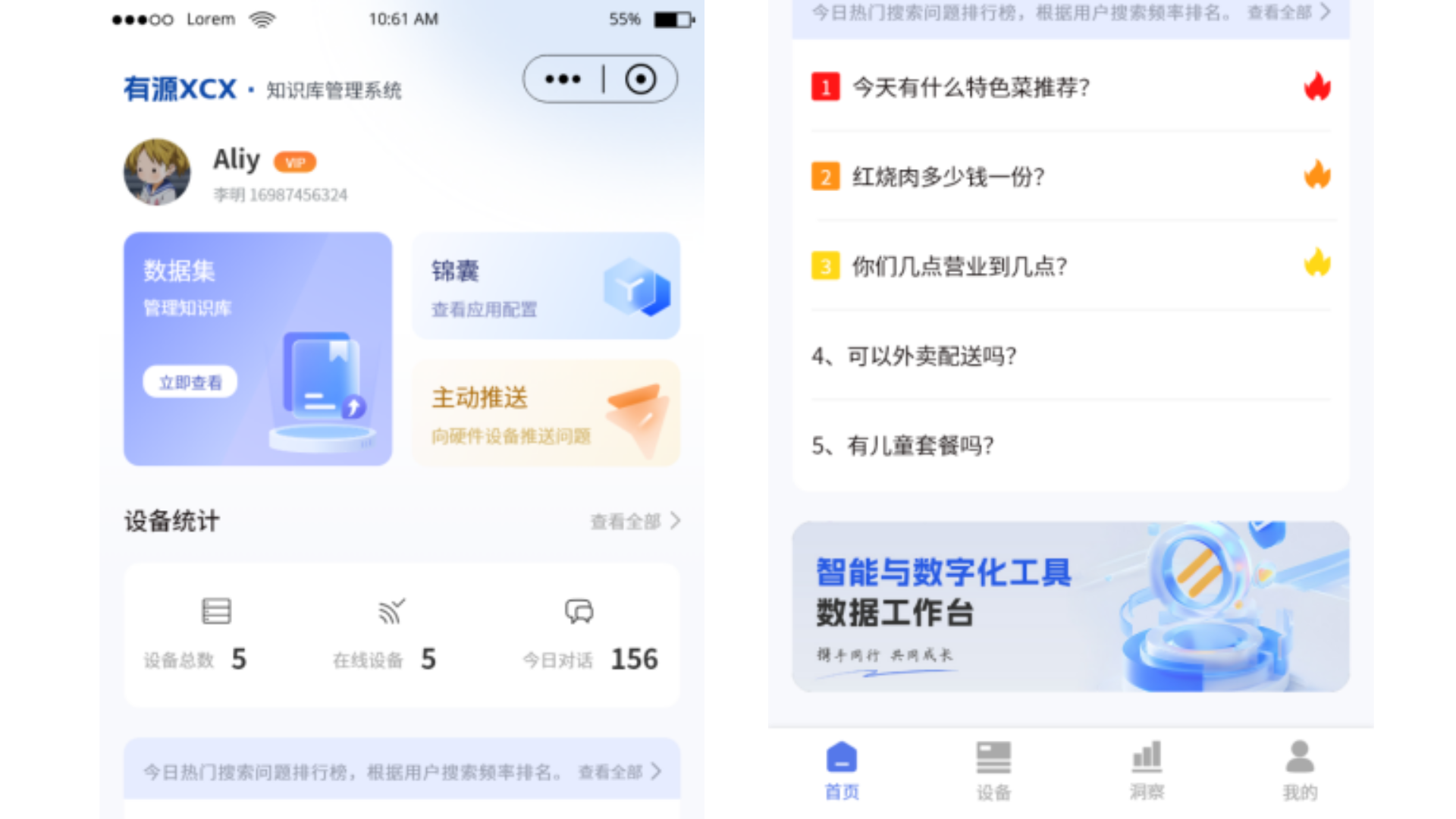The width and height of the screenshot is (1456, 819).
Task: Switch to the 我的 tab
Action: coord(1300,771)
